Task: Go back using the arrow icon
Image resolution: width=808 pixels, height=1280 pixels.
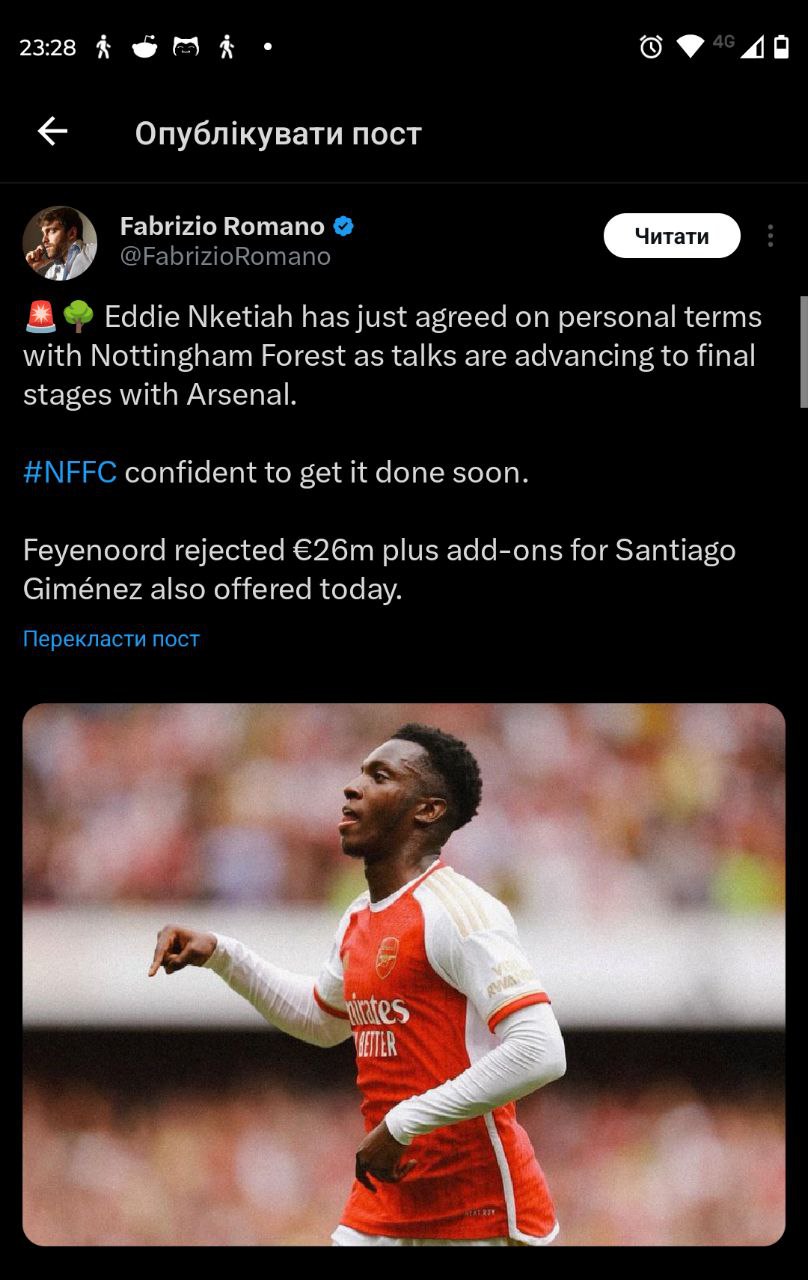Action: pyautogui.click(x=52, y=132)
